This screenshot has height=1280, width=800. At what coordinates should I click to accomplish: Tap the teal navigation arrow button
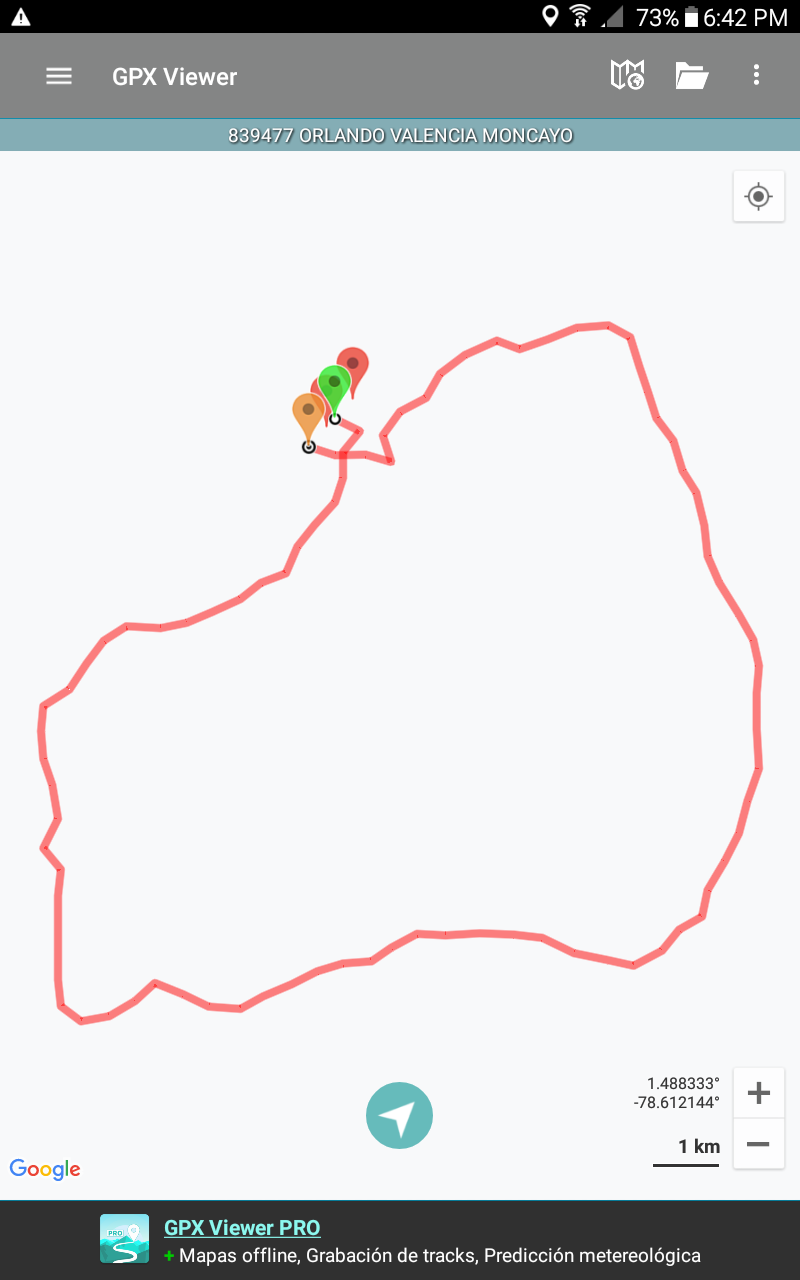tap(399, 1115)
